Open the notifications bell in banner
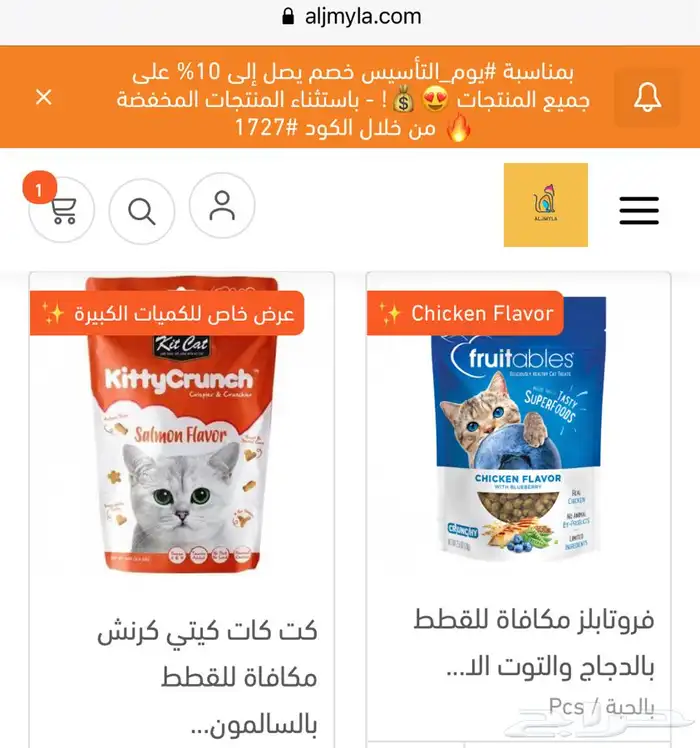Screen dimensions: 700x748 (x=647, y=97)
